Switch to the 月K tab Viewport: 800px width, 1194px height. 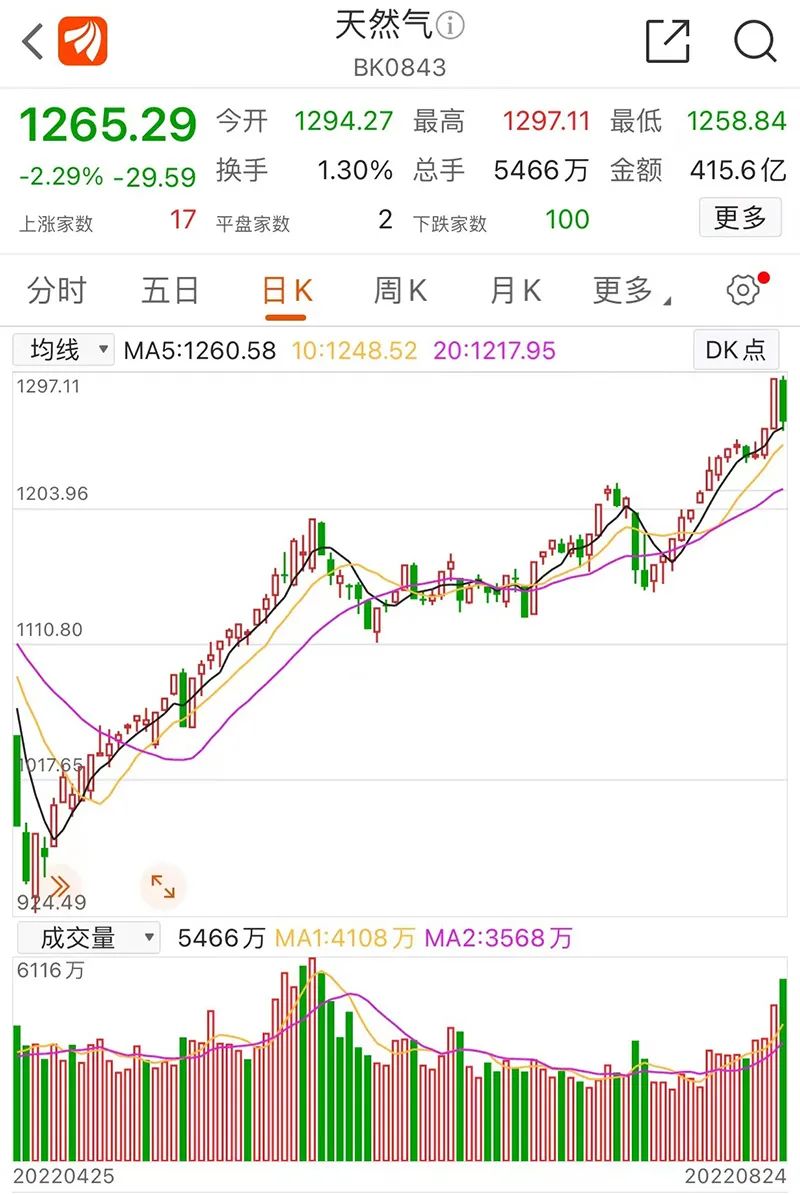[x=515, y=291]
